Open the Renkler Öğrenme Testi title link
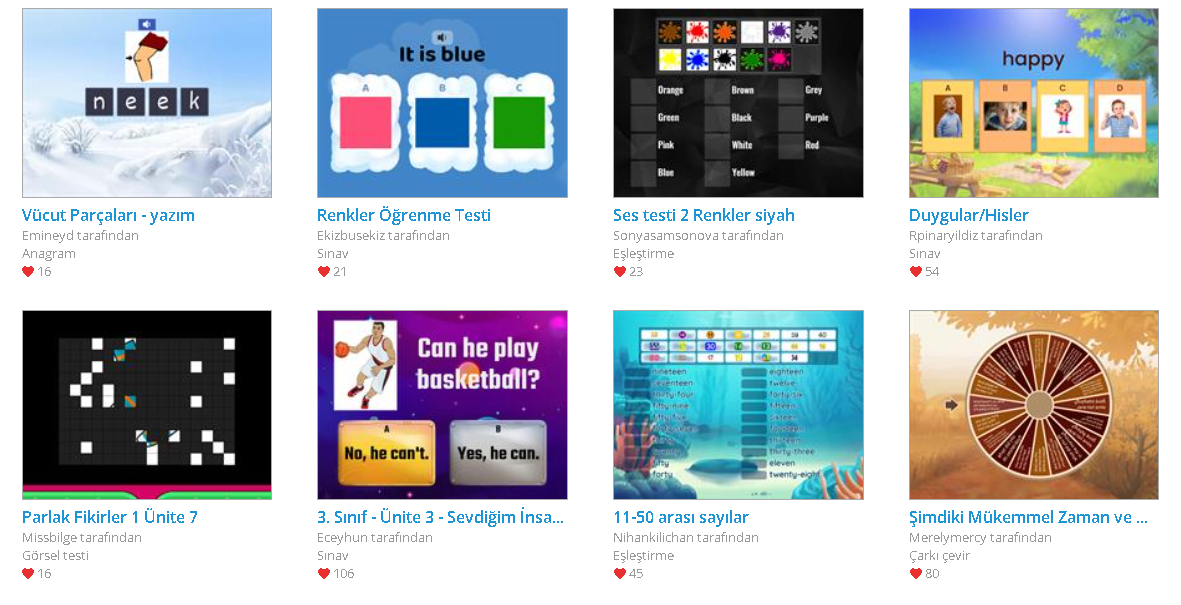Viewport: 1181px width, 605px height. tap(403, 215)
